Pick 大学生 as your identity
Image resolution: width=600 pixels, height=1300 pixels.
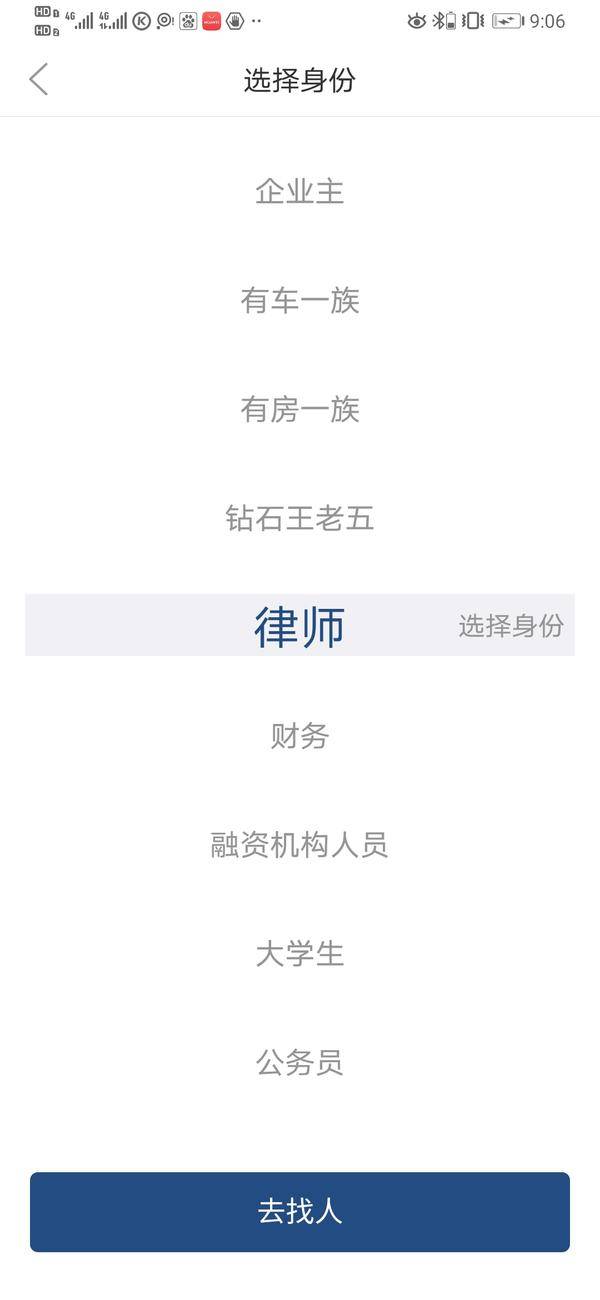pos(300,954)
